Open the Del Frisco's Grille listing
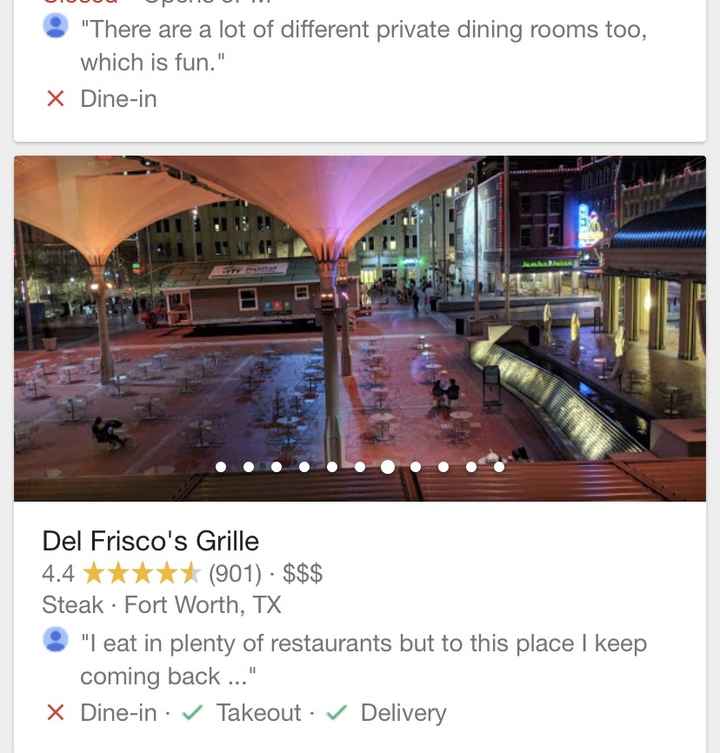 tap(151, 541)
